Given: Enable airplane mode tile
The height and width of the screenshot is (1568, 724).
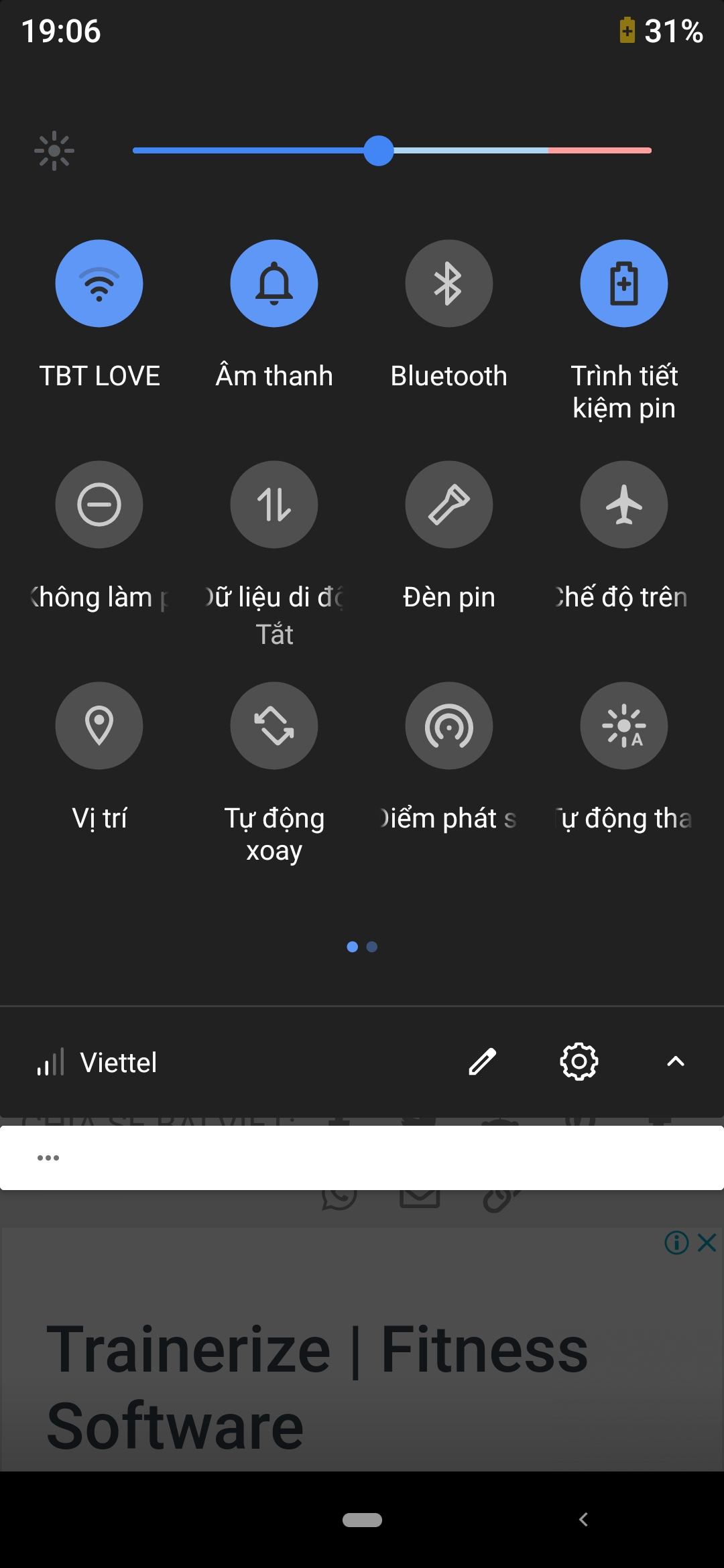Looking at the screenshot, I should 624,505.
